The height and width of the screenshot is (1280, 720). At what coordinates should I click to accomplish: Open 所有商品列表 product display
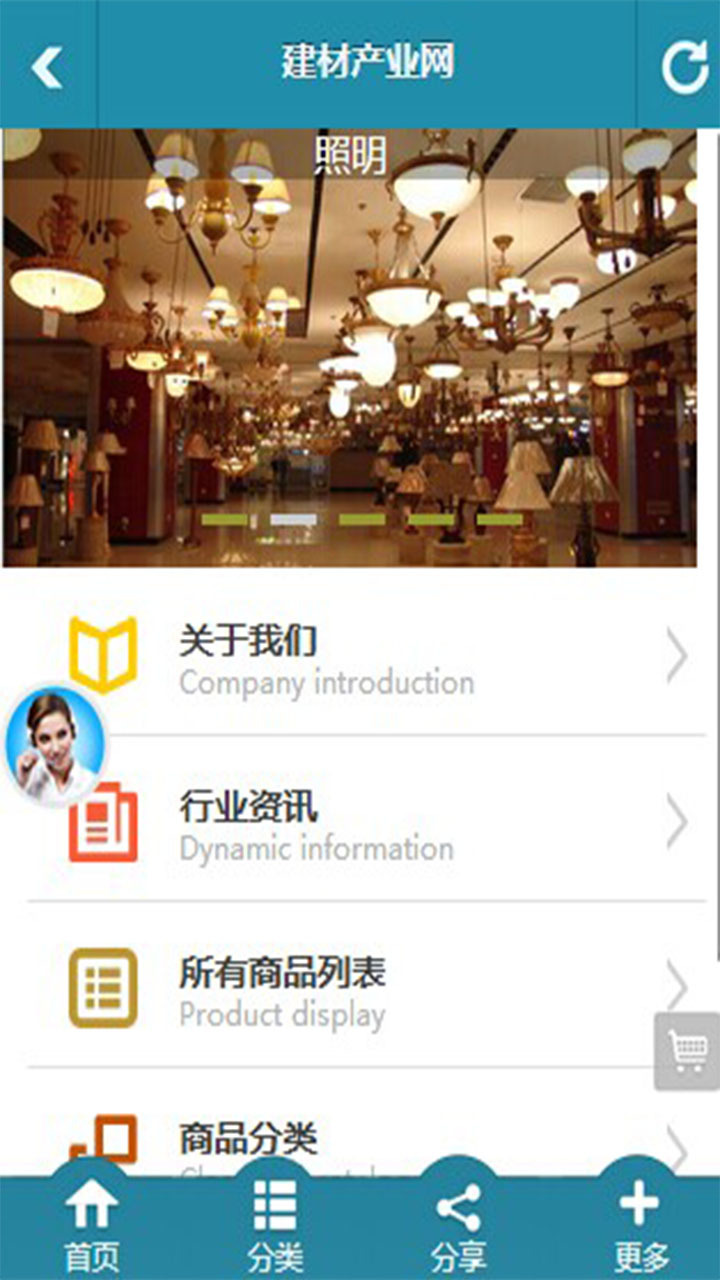pos(366,988)
